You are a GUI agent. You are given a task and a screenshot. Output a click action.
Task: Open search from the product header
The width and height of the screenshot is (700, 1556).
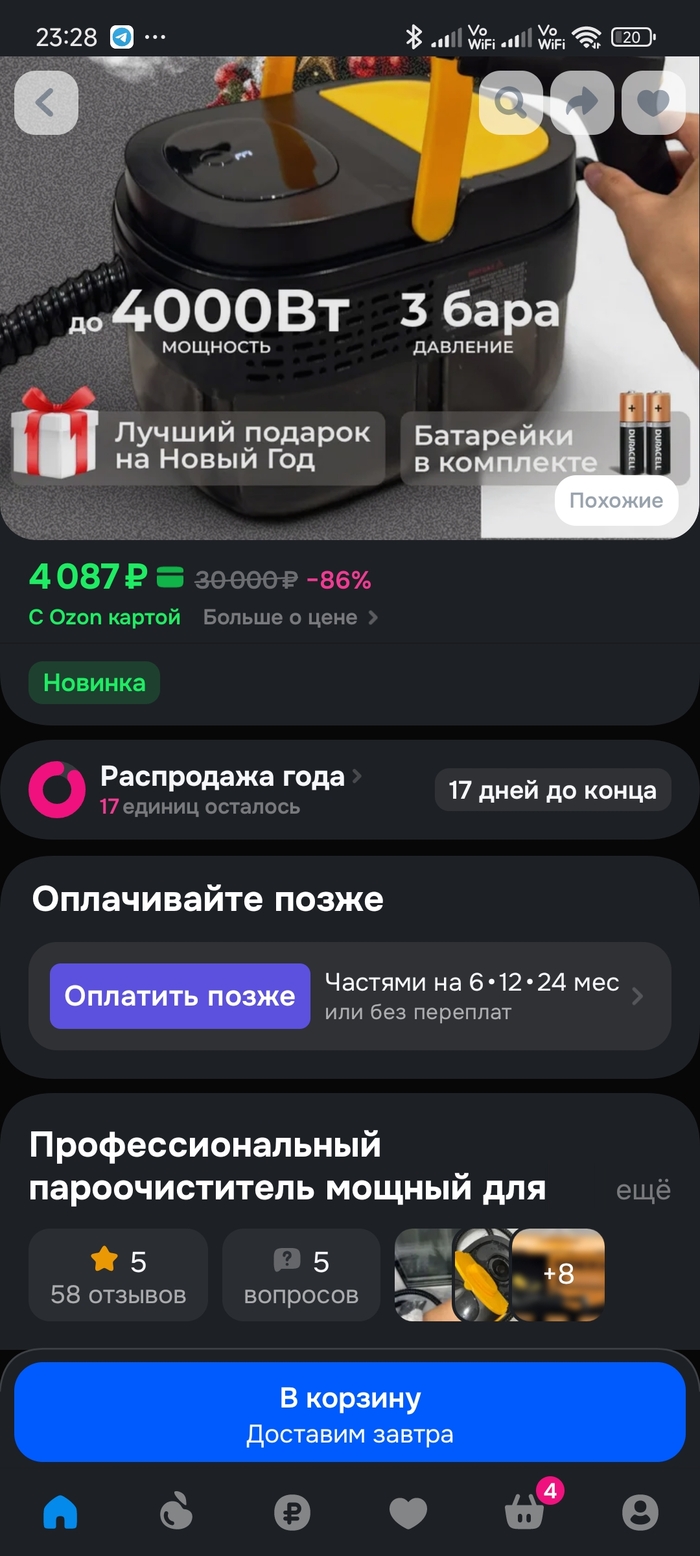pyautogui.click(x=511, y=103)
